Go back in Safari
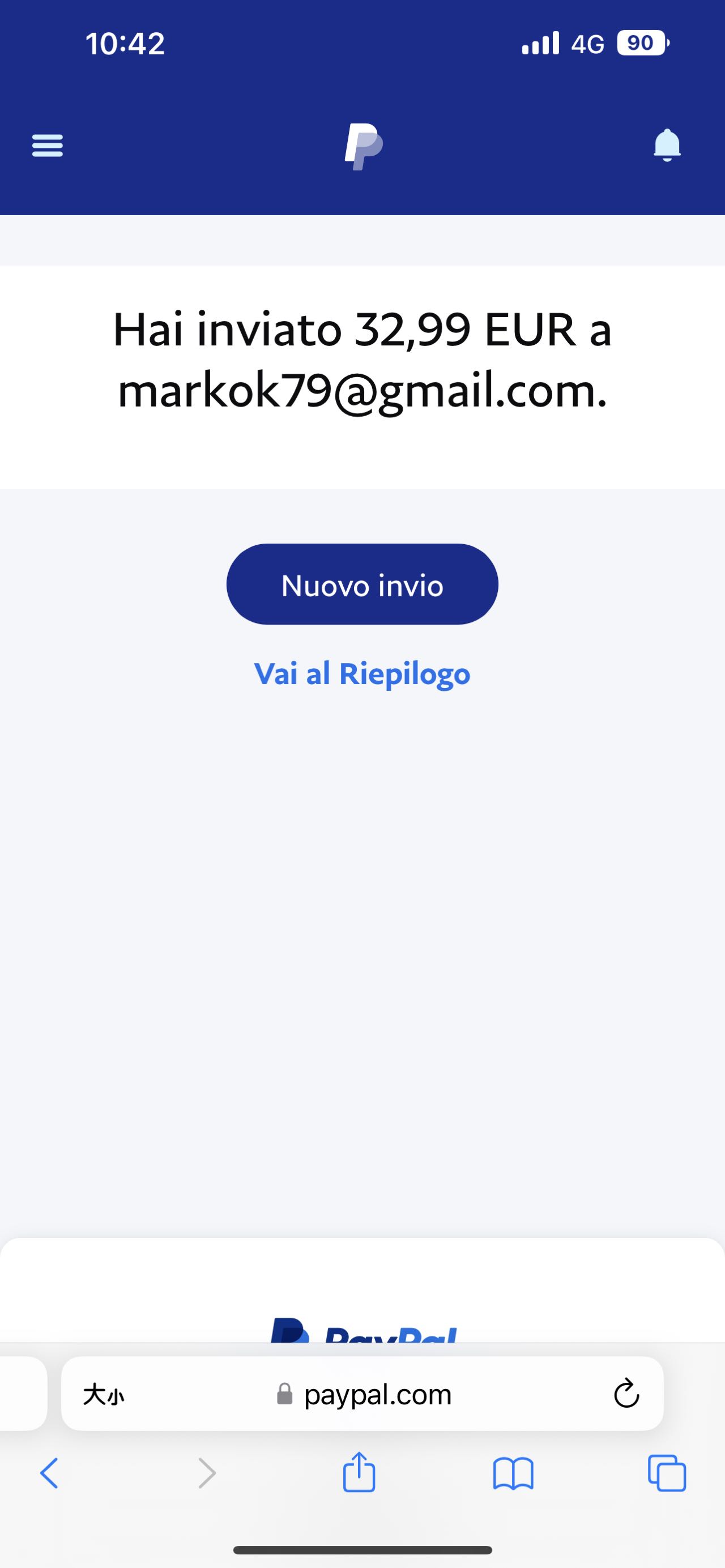This screenshot has height=1568, width=725. (49, 1473)
